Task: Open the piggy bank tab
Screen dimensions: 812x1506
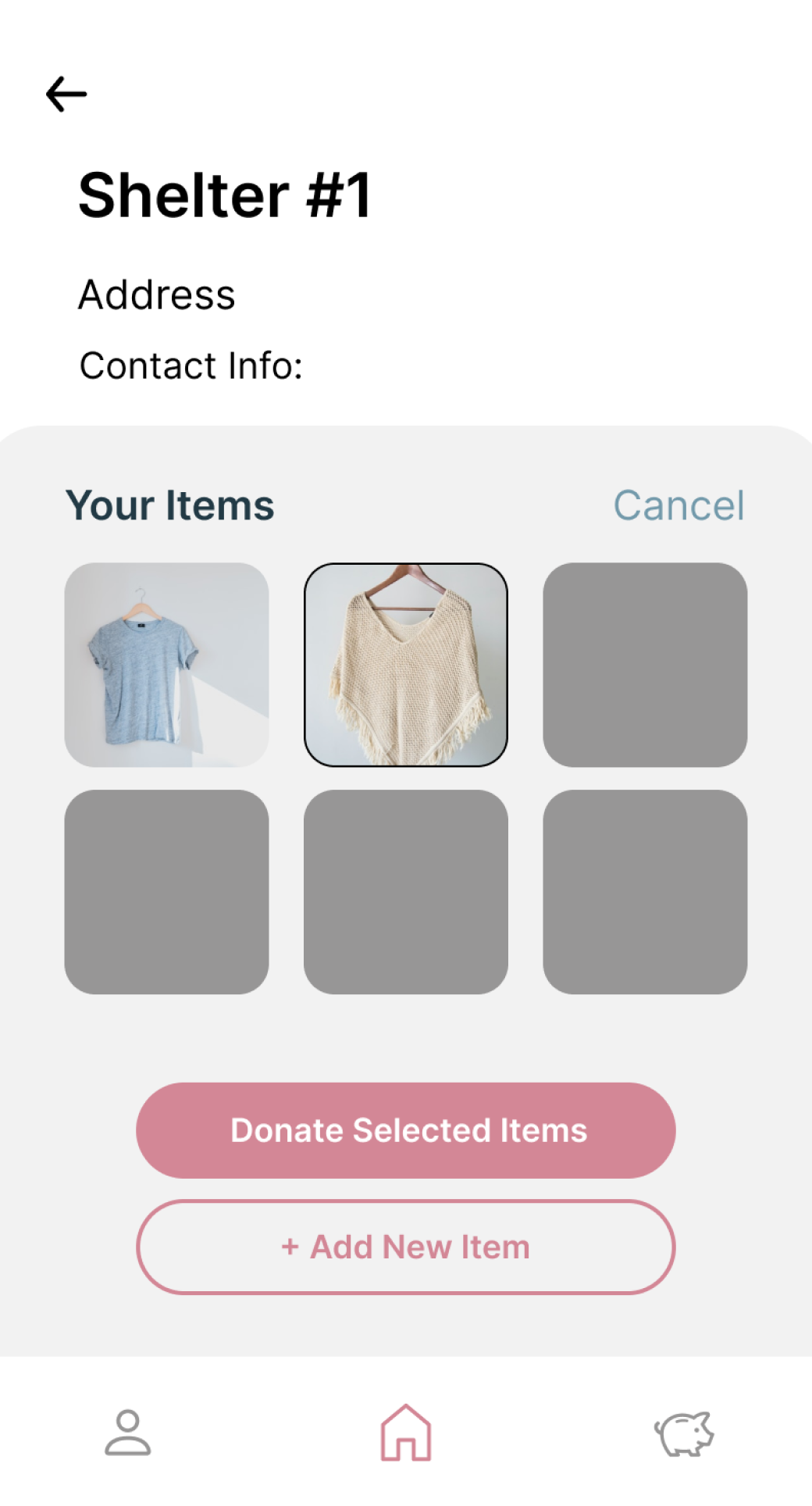Action: click(x=684, y=1433)
